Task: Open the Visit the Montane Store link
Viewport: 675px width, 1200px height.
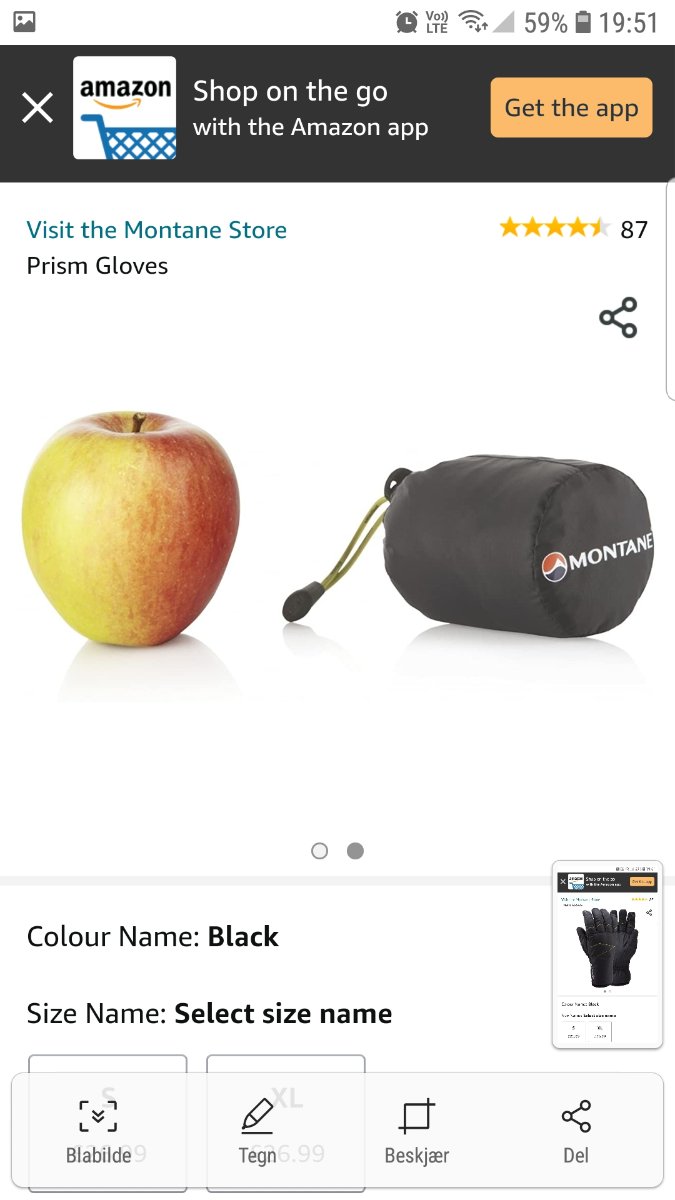Action: pos(157,230)
